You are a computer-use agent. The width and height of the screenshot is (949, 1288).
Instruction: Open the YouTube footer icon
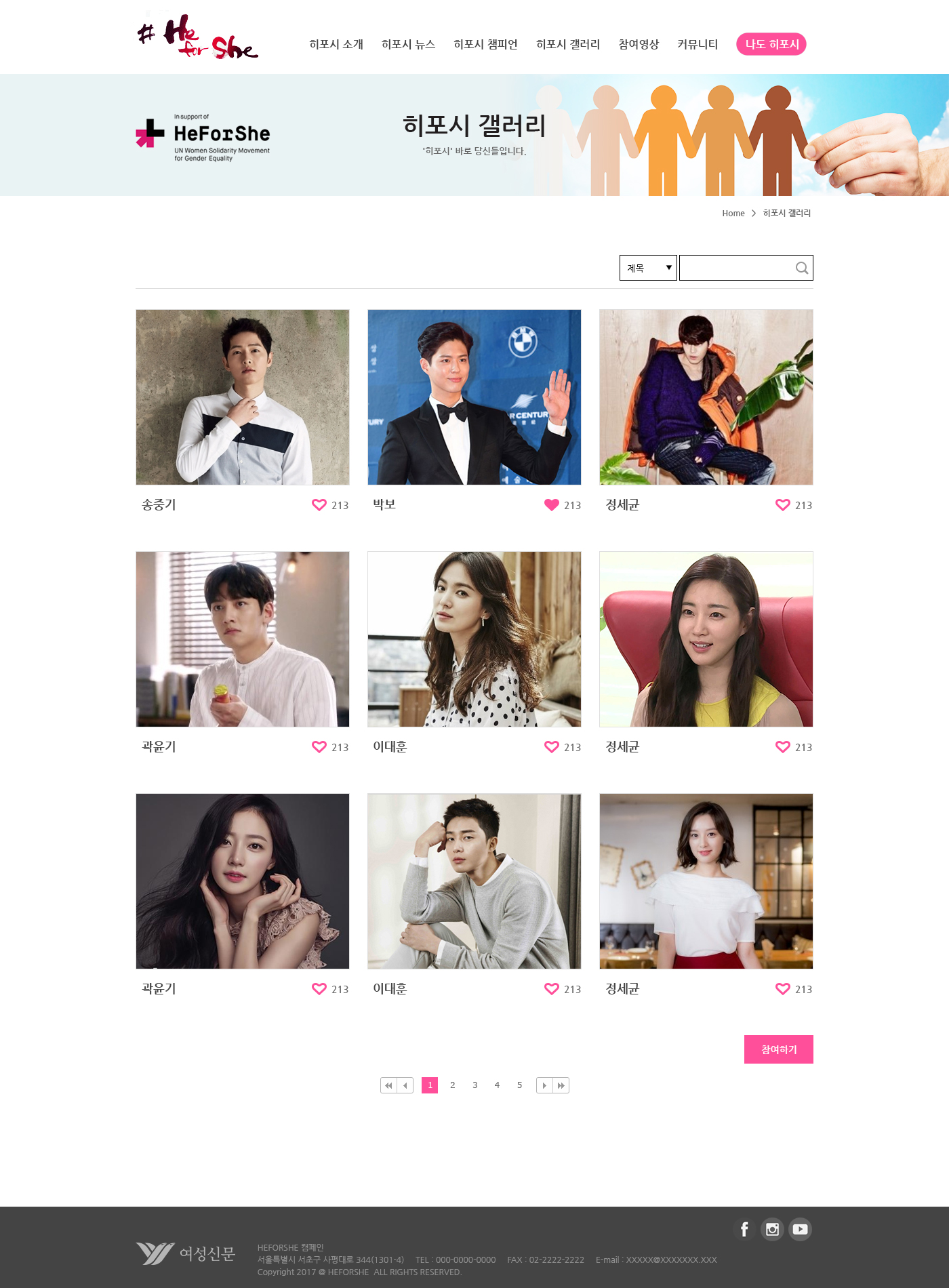[x=800, y=1229]
